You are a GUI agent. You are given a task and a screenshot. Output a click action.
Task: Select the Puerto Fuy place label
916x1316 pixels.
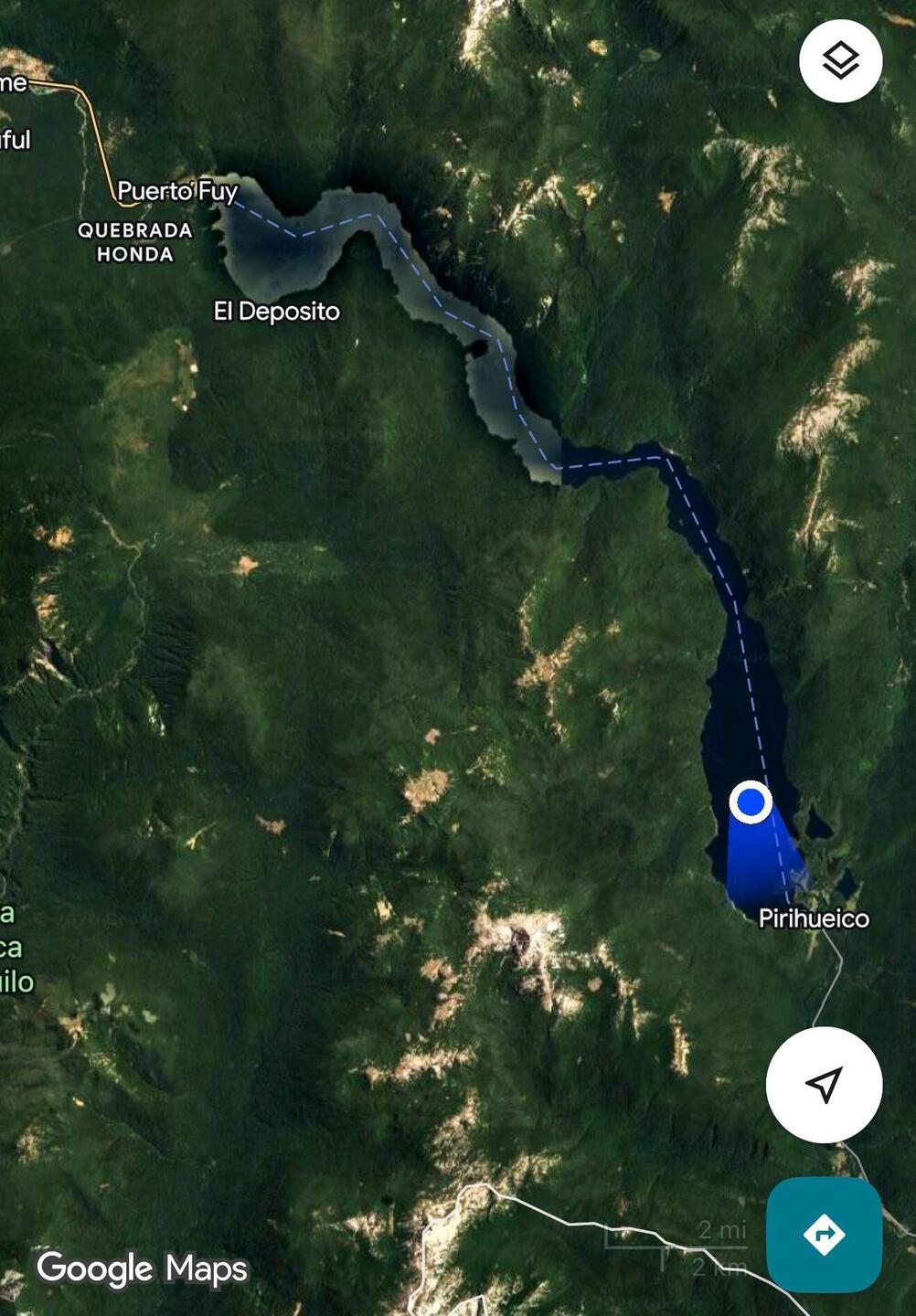pyautogui.click(x=177, y=192)
